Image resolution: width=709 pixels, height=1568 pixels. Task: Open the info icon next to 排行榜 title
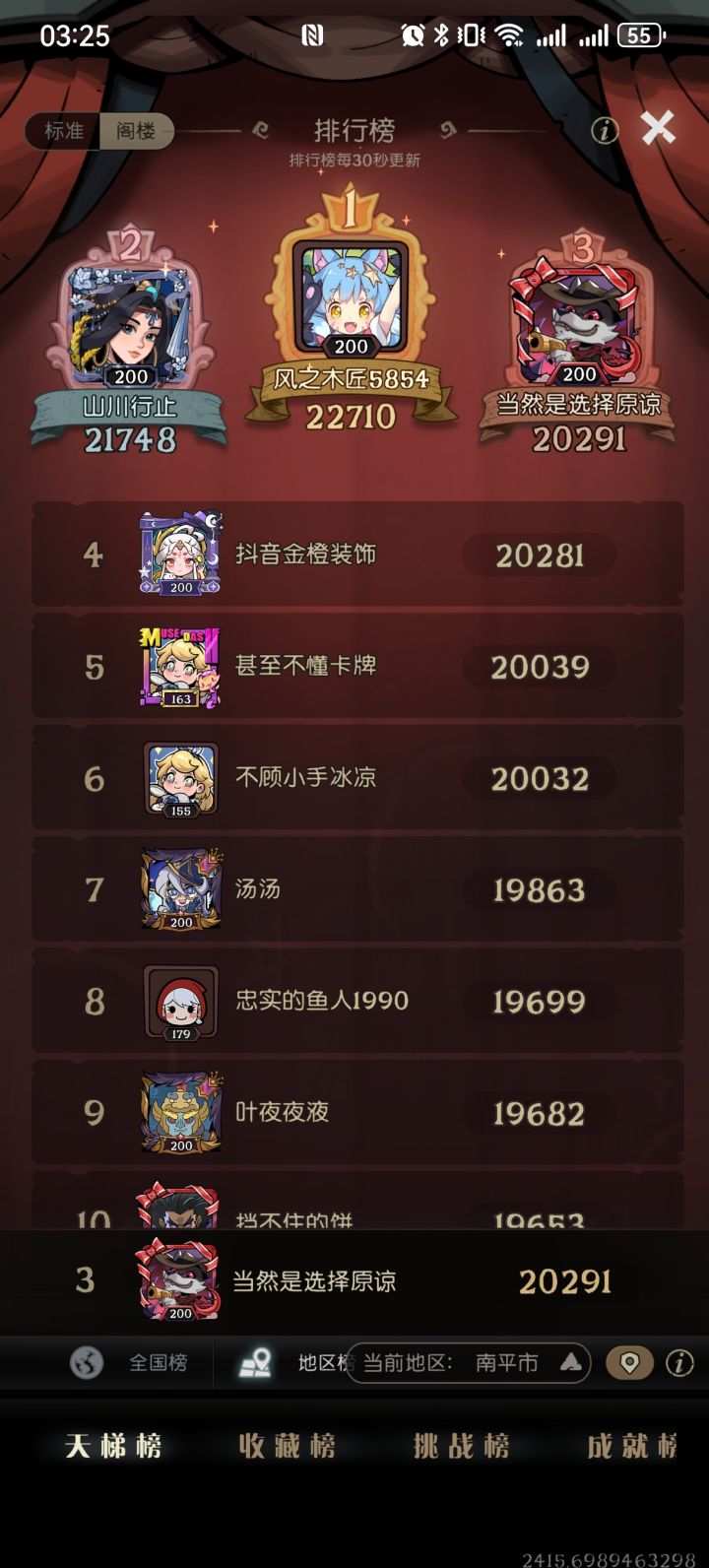pos(603,131)
